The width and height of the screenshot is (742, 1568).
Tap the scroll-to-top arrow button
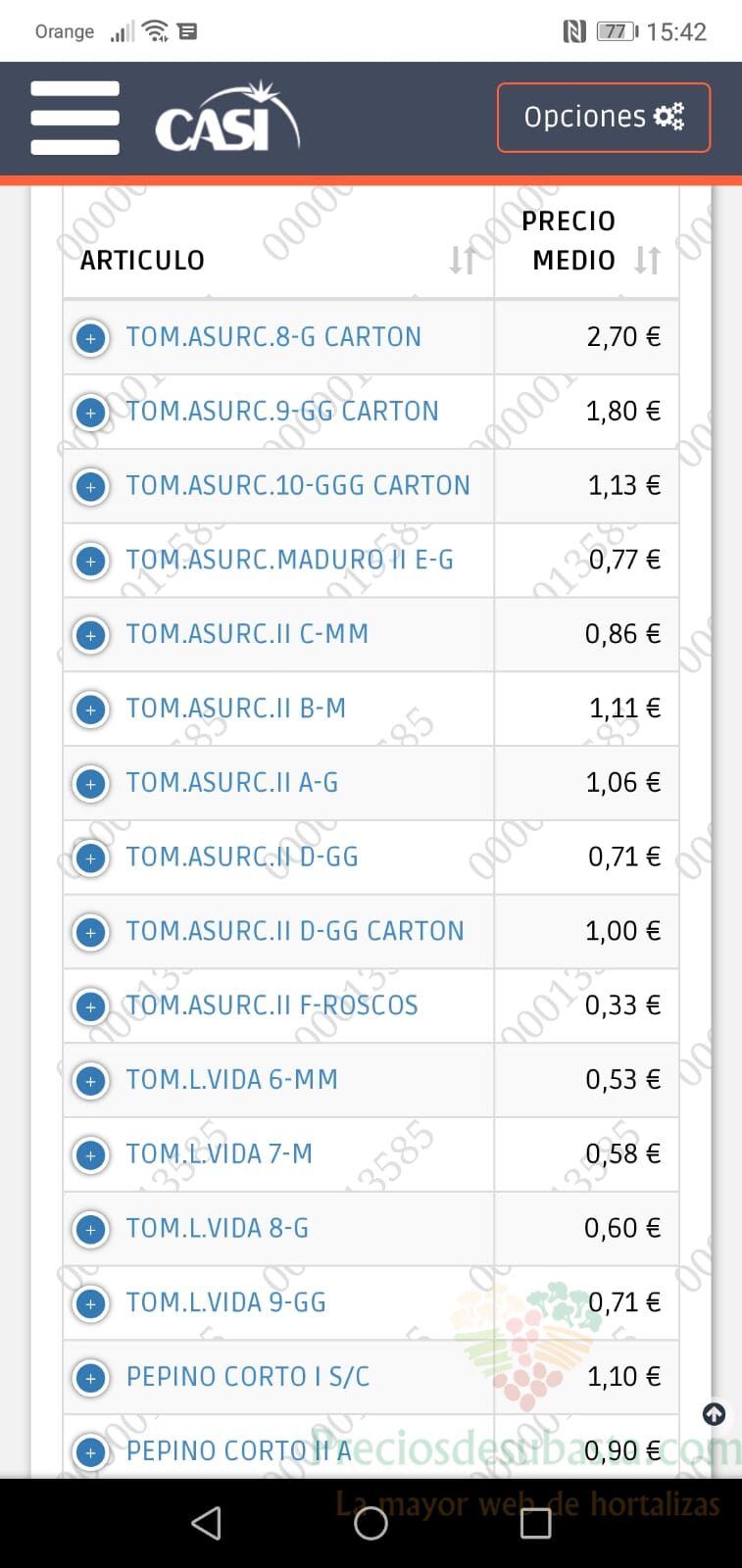pos(715,1414)
